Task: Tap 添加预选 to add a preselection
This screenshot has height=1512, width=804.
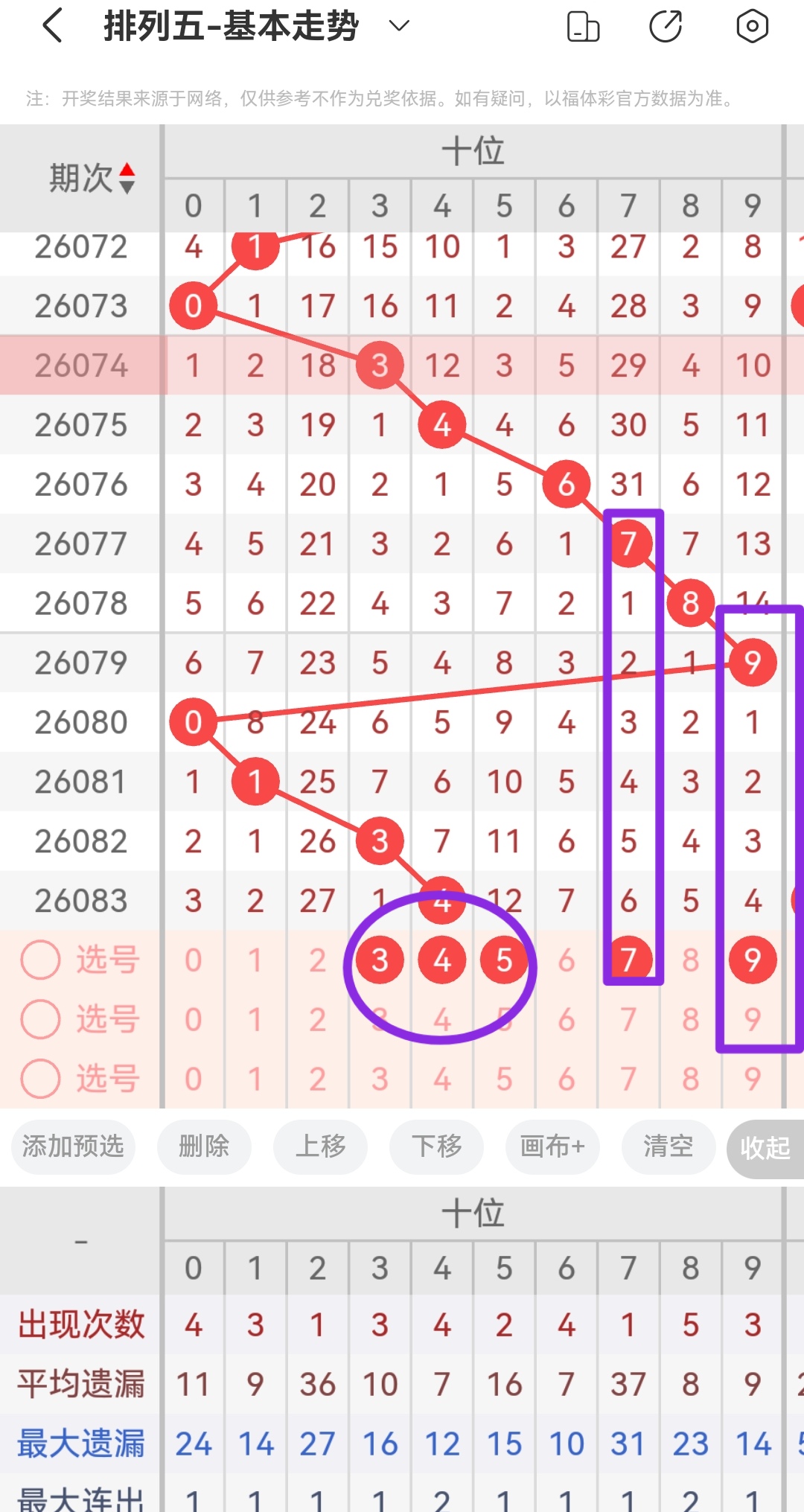Action: (x=72, y=1147)
